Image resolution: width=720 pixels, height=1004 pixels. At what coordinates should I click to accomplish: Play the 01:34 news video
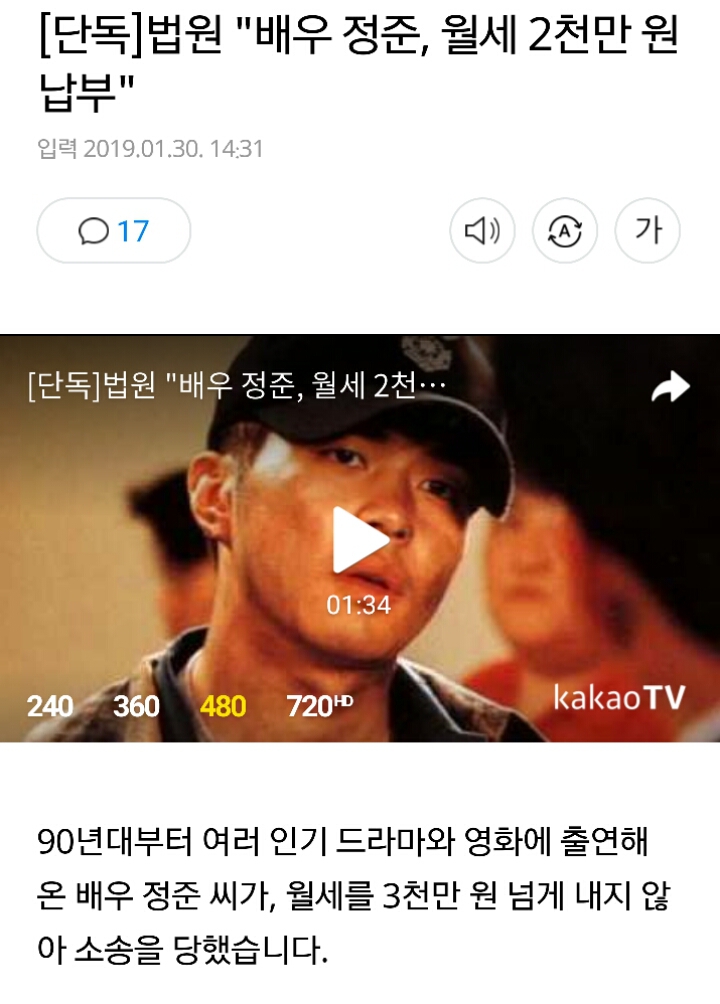(x=360, y=541)
